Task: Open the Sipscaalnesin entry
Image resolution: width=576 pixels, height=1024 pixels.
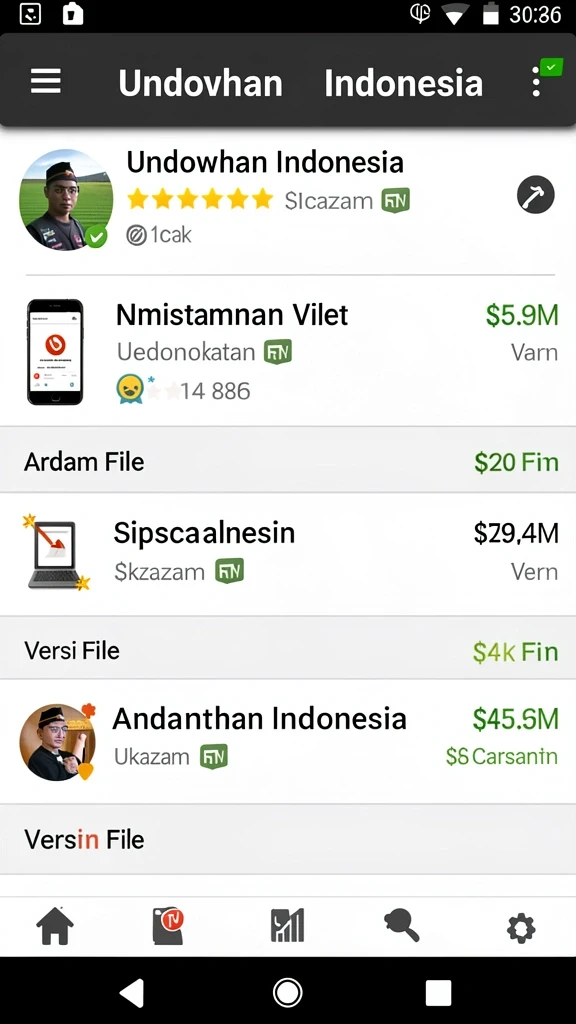Action: click(288, 554)
